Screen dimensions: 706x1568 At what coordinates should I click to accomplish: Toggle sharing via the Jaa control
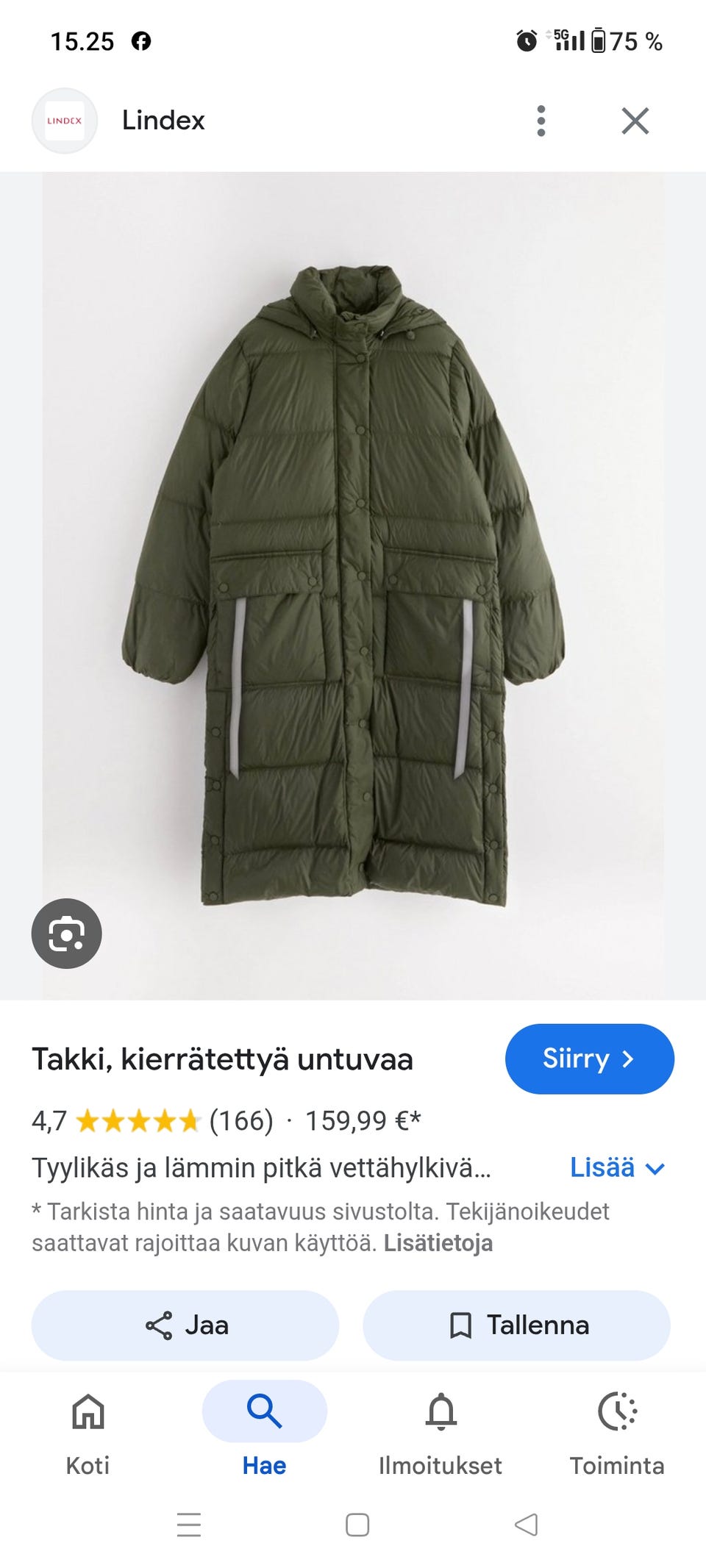[184, 1325]
